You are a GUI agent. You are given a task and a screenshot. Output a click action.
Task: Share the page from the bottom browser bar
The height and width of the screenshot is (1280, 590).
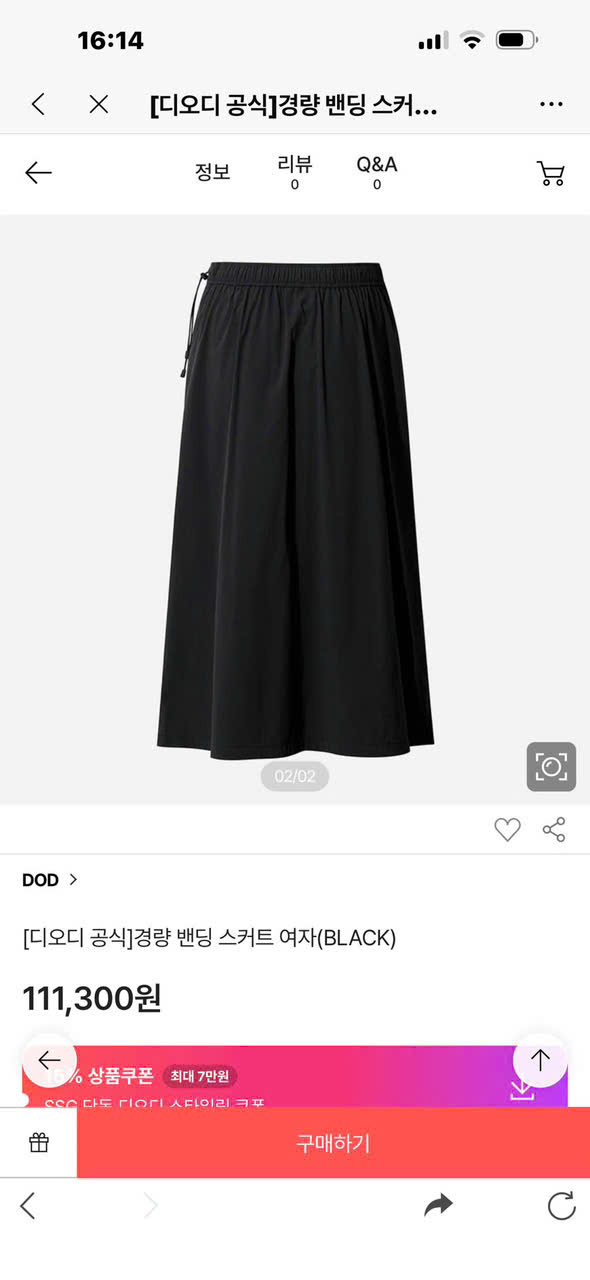[438, 1206]
